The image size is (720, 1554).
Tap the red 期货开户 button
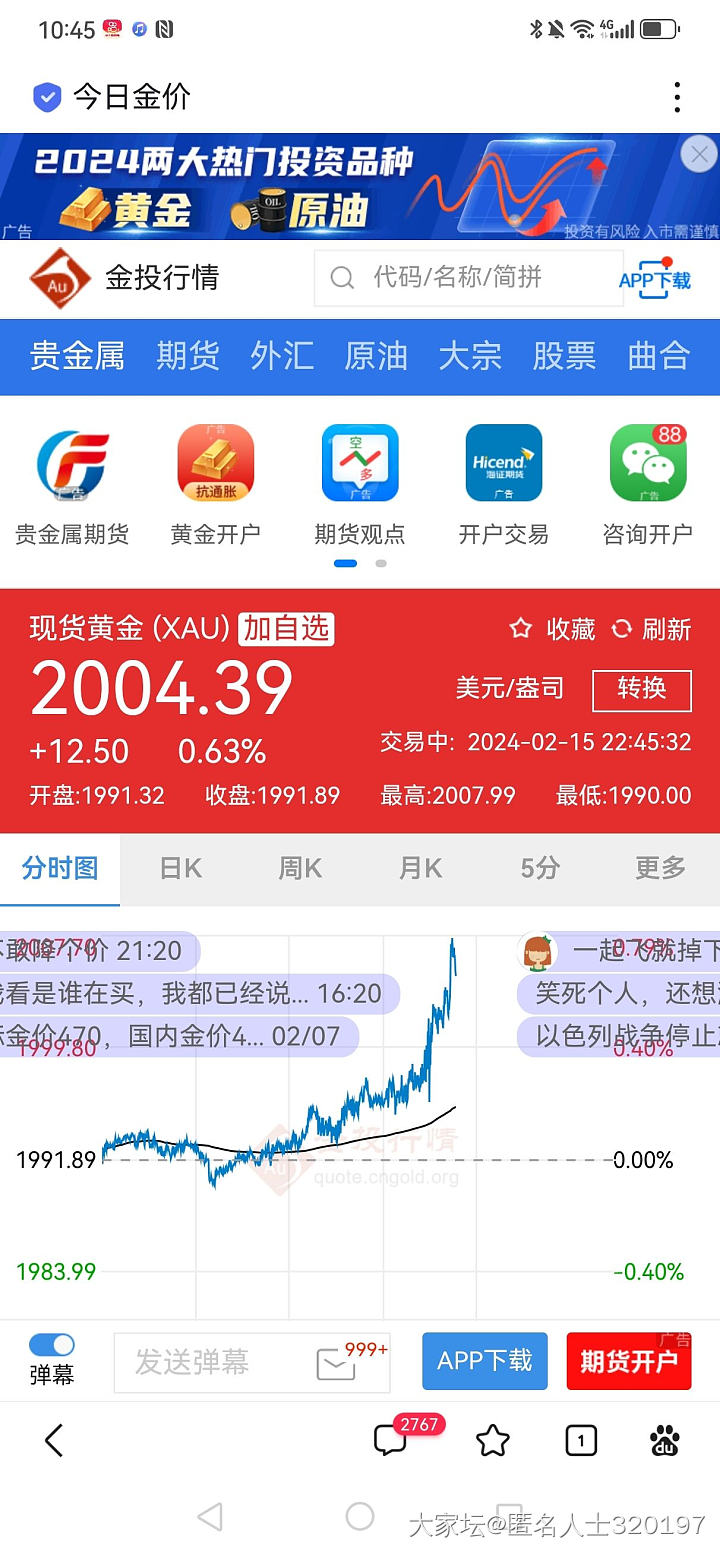(628, 1362)
